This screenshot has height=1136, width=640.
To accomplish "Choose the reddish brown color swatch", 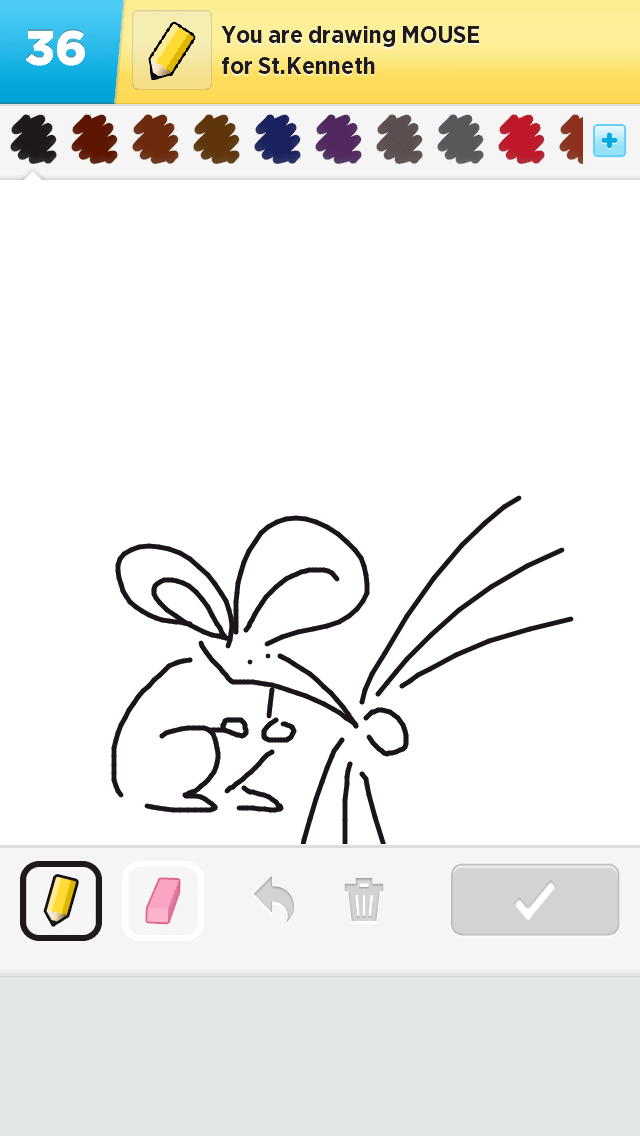I will [x=155, y=139].
